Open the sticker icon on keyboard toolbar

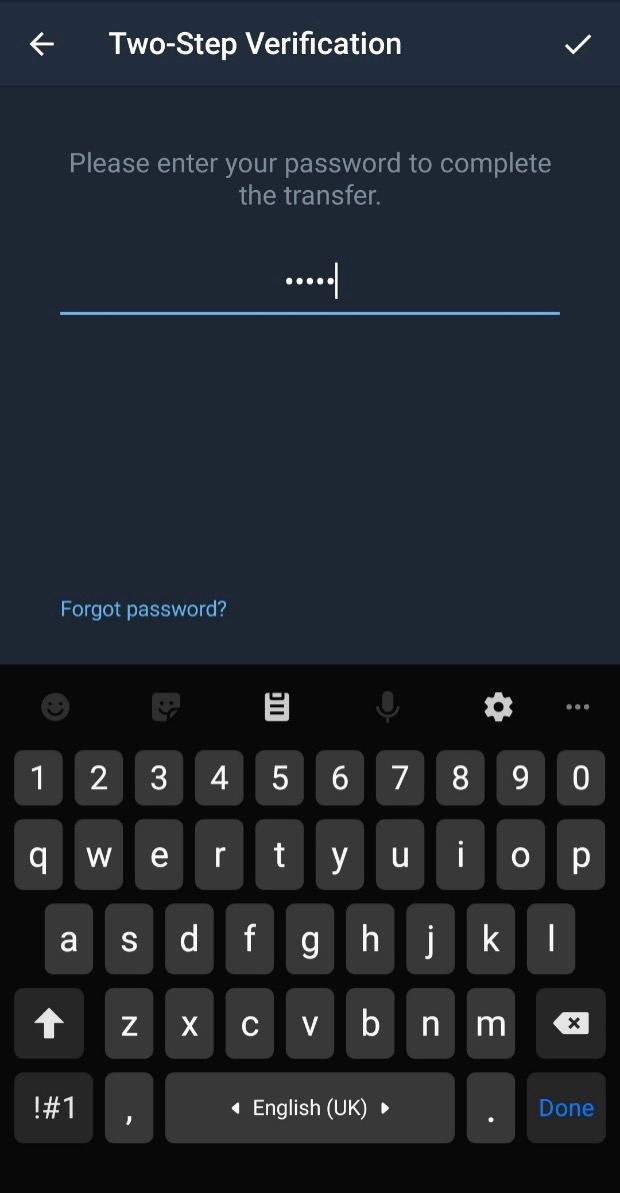coord(166,708)
